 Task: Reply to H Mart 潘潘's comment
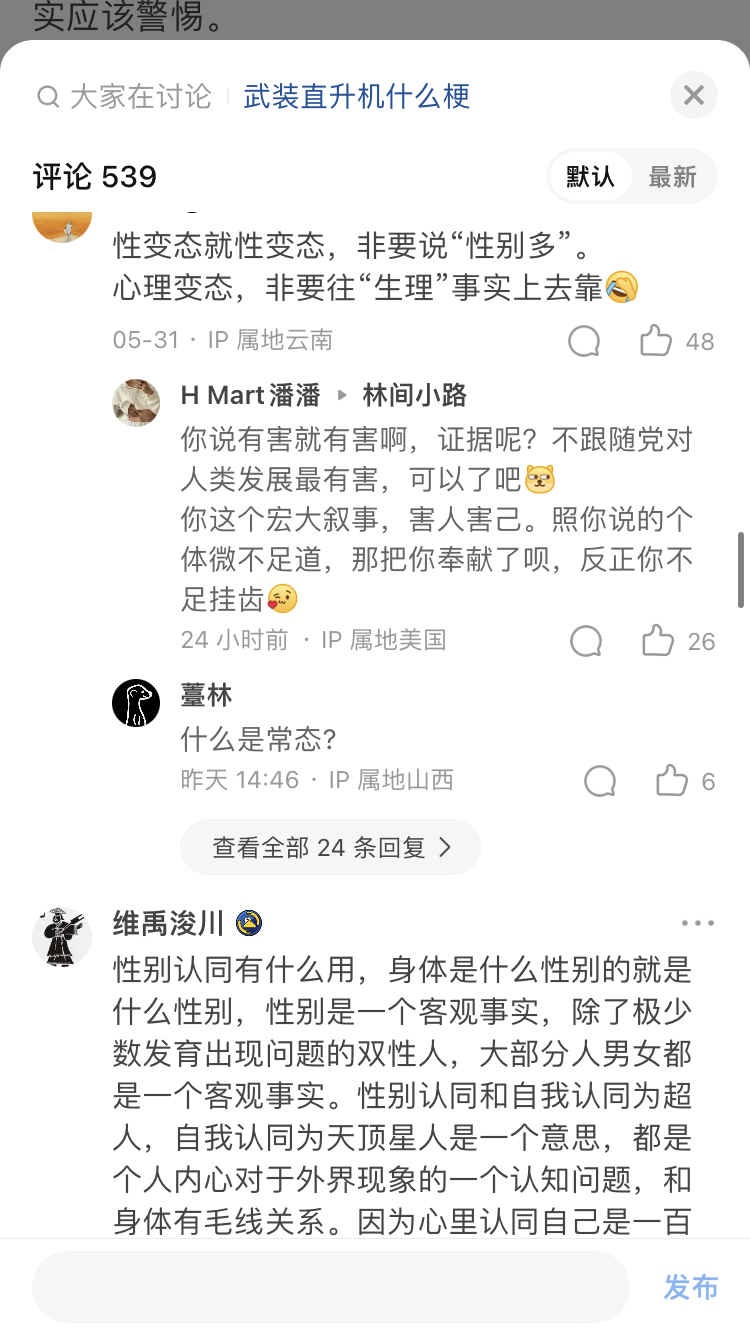coord(586,640)
